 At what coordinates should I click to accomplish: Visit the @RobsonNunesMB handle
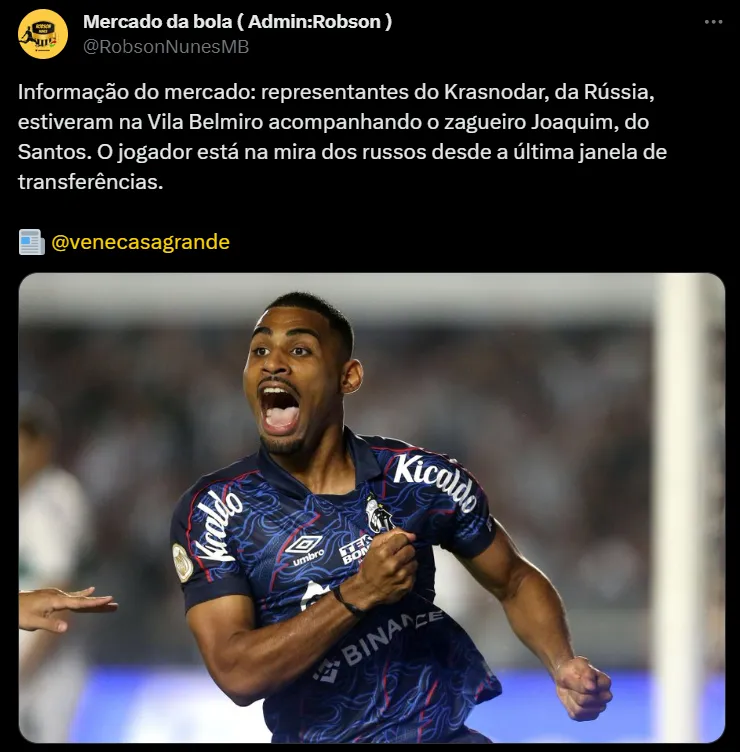pos(166,46)
